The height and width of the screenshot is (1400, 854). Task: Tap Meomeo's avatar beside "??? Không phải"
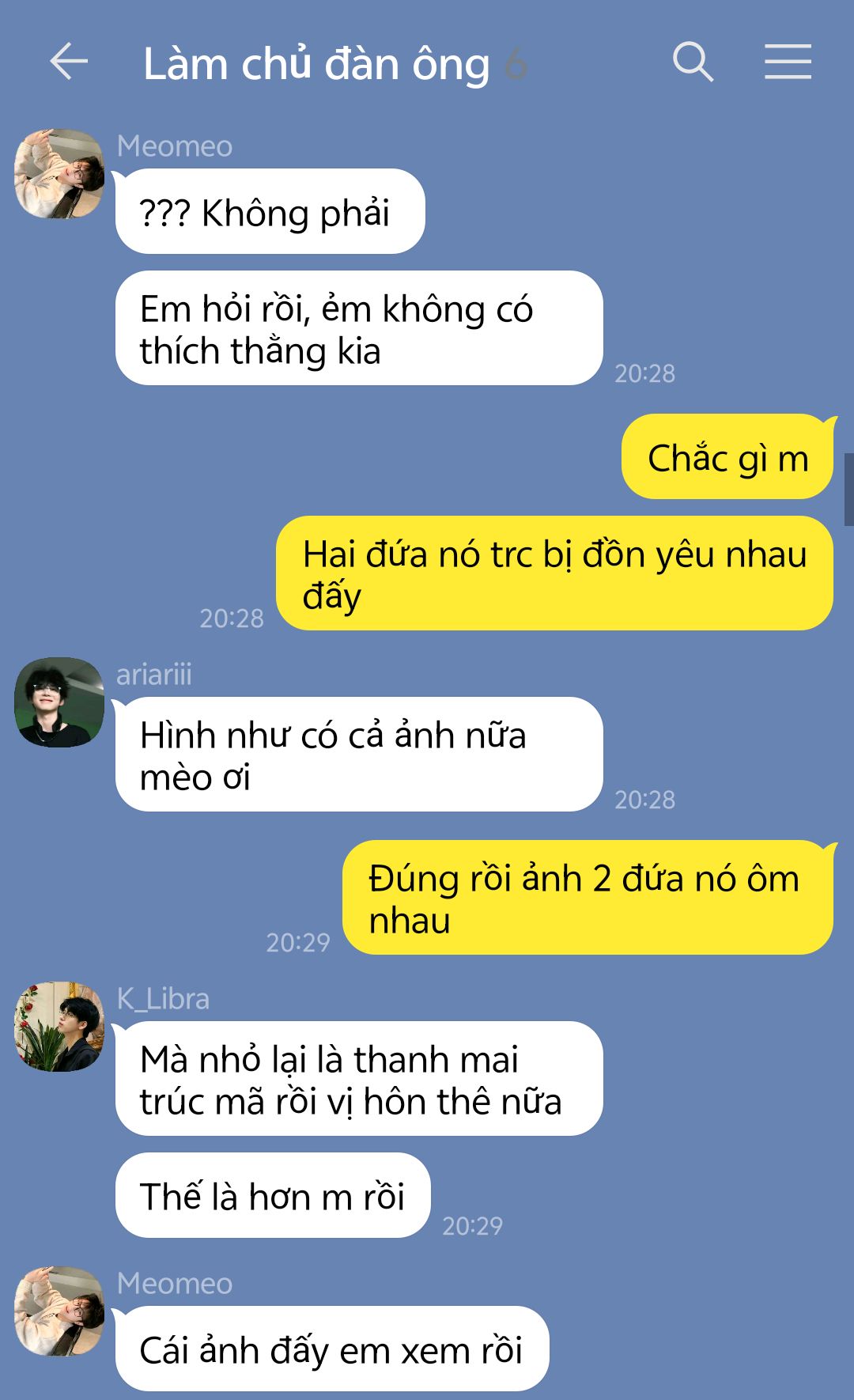(x=59, y=174)
